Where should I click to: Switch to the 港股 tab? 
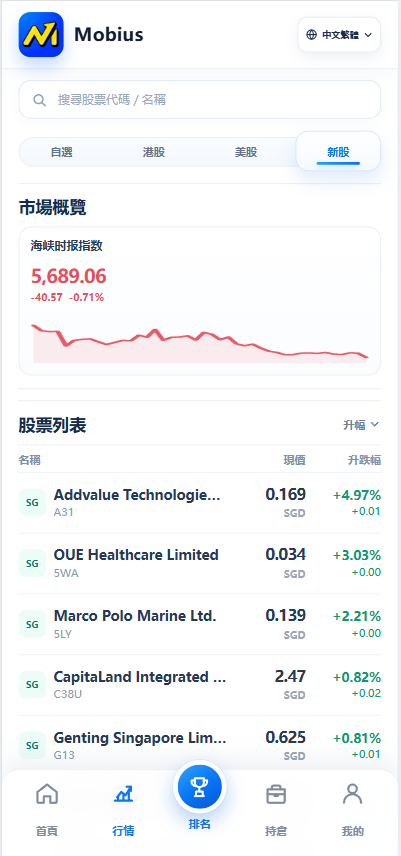154,152
